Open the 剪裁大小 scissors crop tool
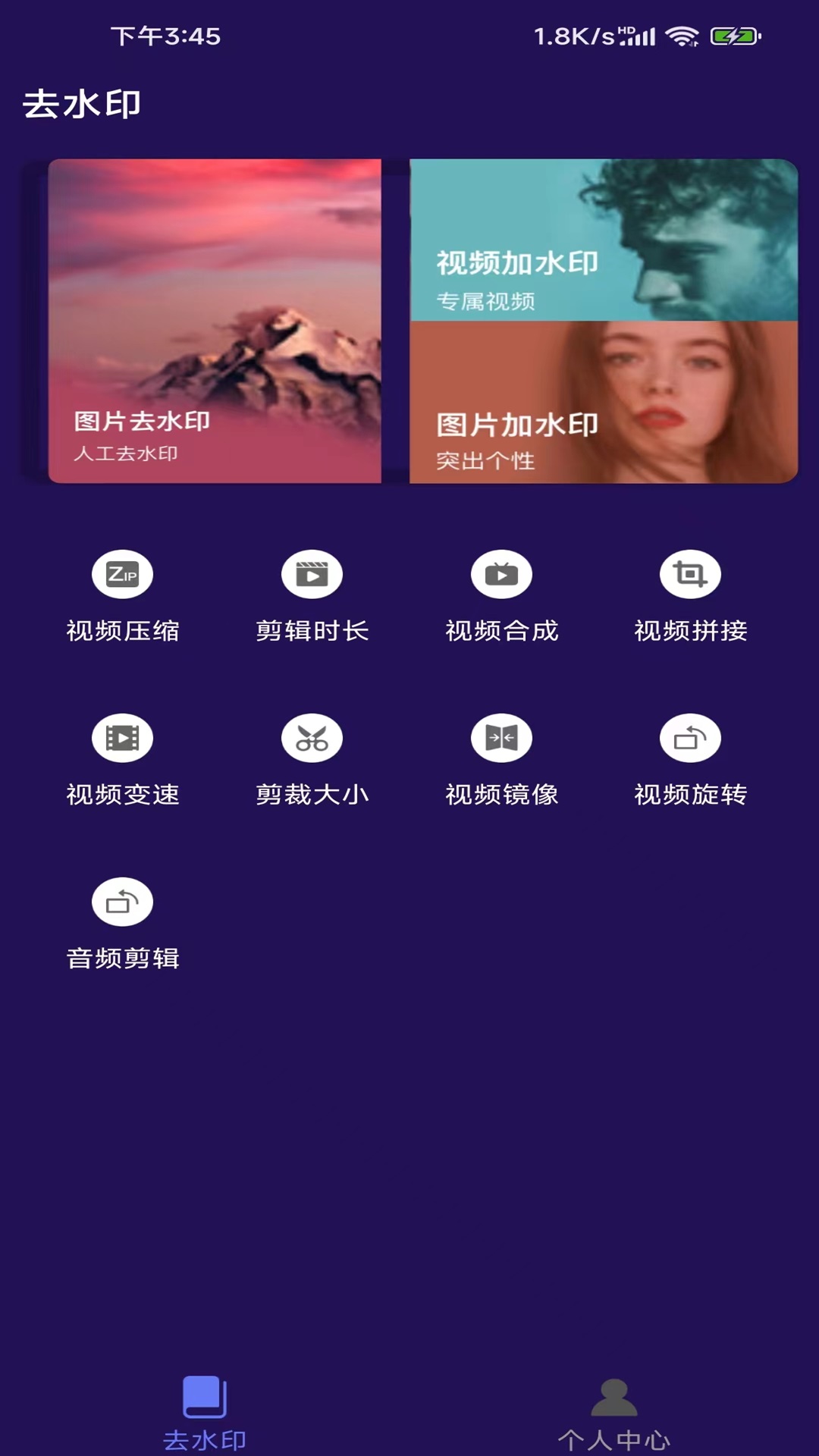The image size is (819, 1456). coord(312,762)
